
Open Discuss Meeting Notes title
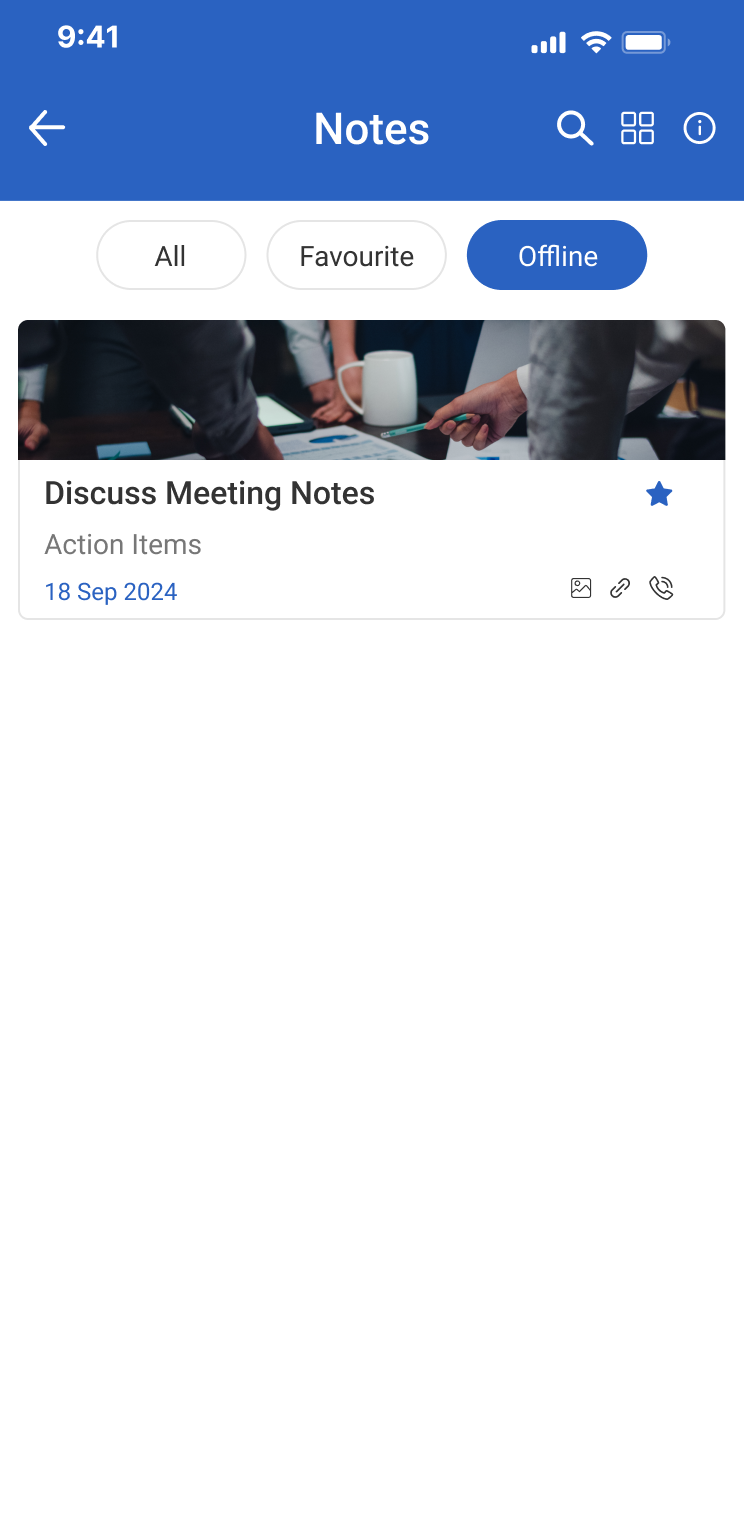[209, 493]
